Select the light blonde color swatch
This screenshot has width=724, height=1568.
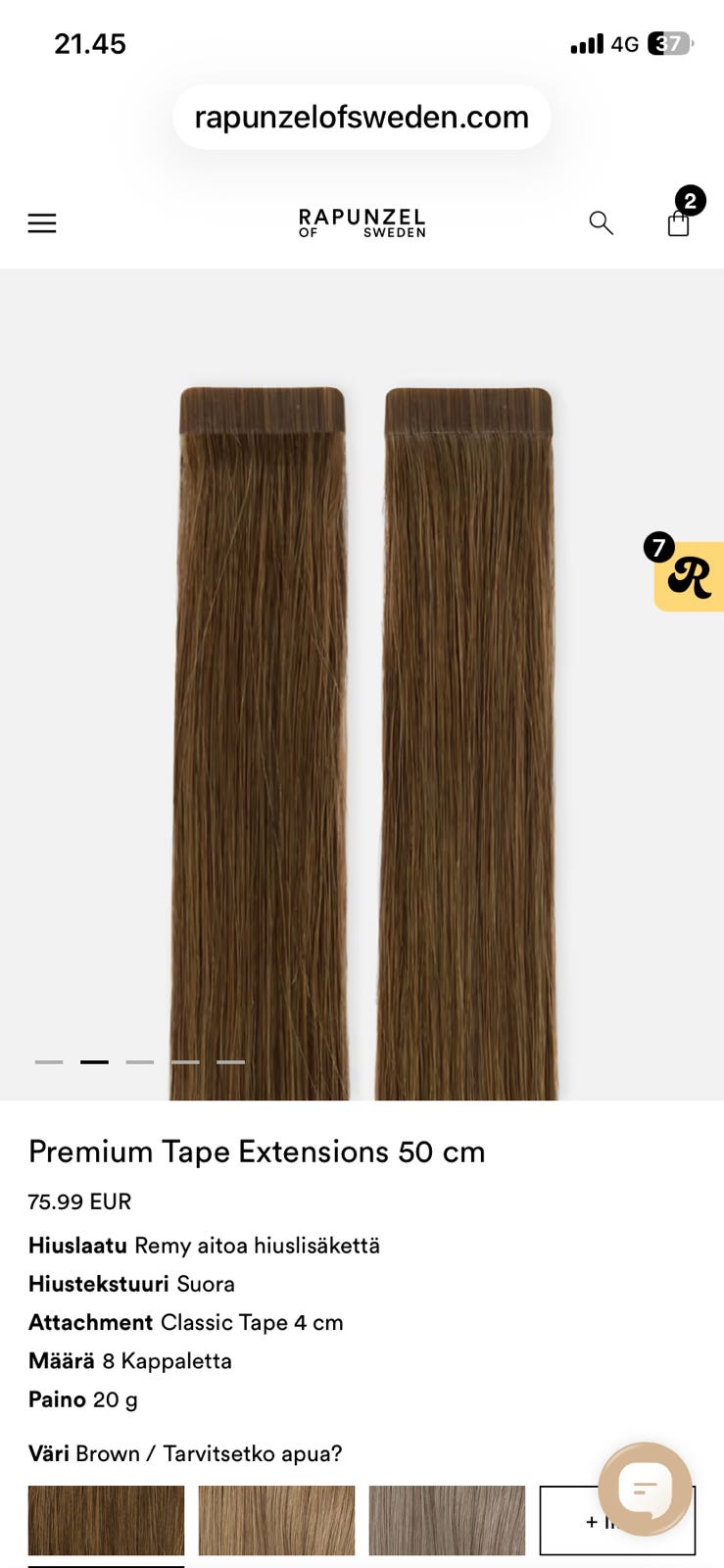276,1520
